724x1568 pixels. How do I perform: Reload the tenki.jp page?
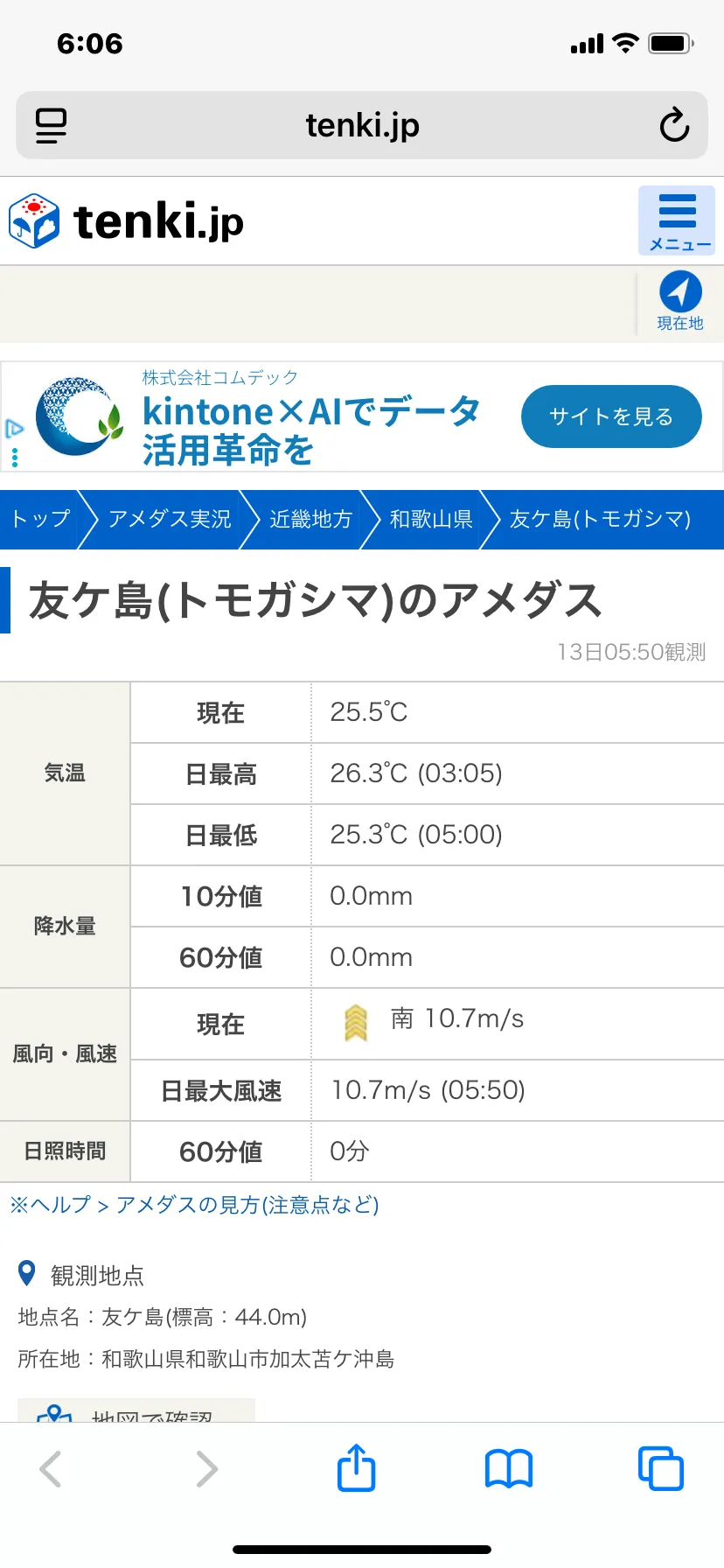tap(674, 125)
